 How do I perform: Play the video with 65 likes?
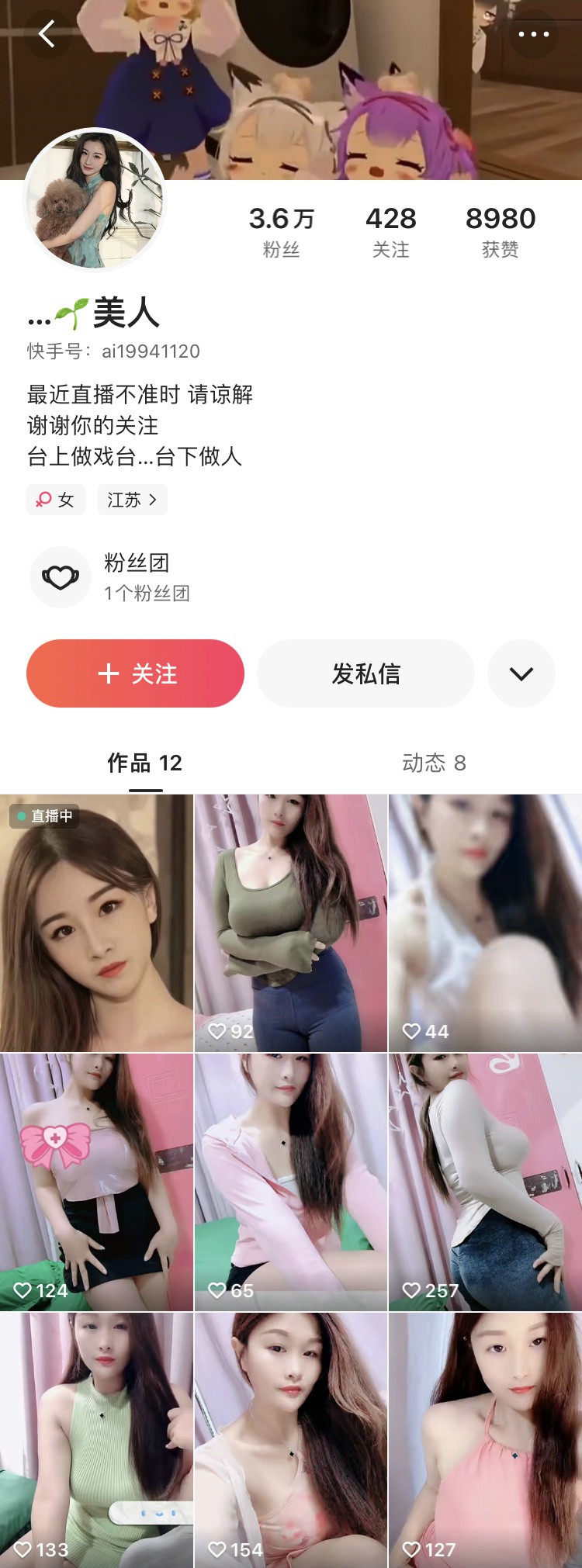tap(290, 1182)
